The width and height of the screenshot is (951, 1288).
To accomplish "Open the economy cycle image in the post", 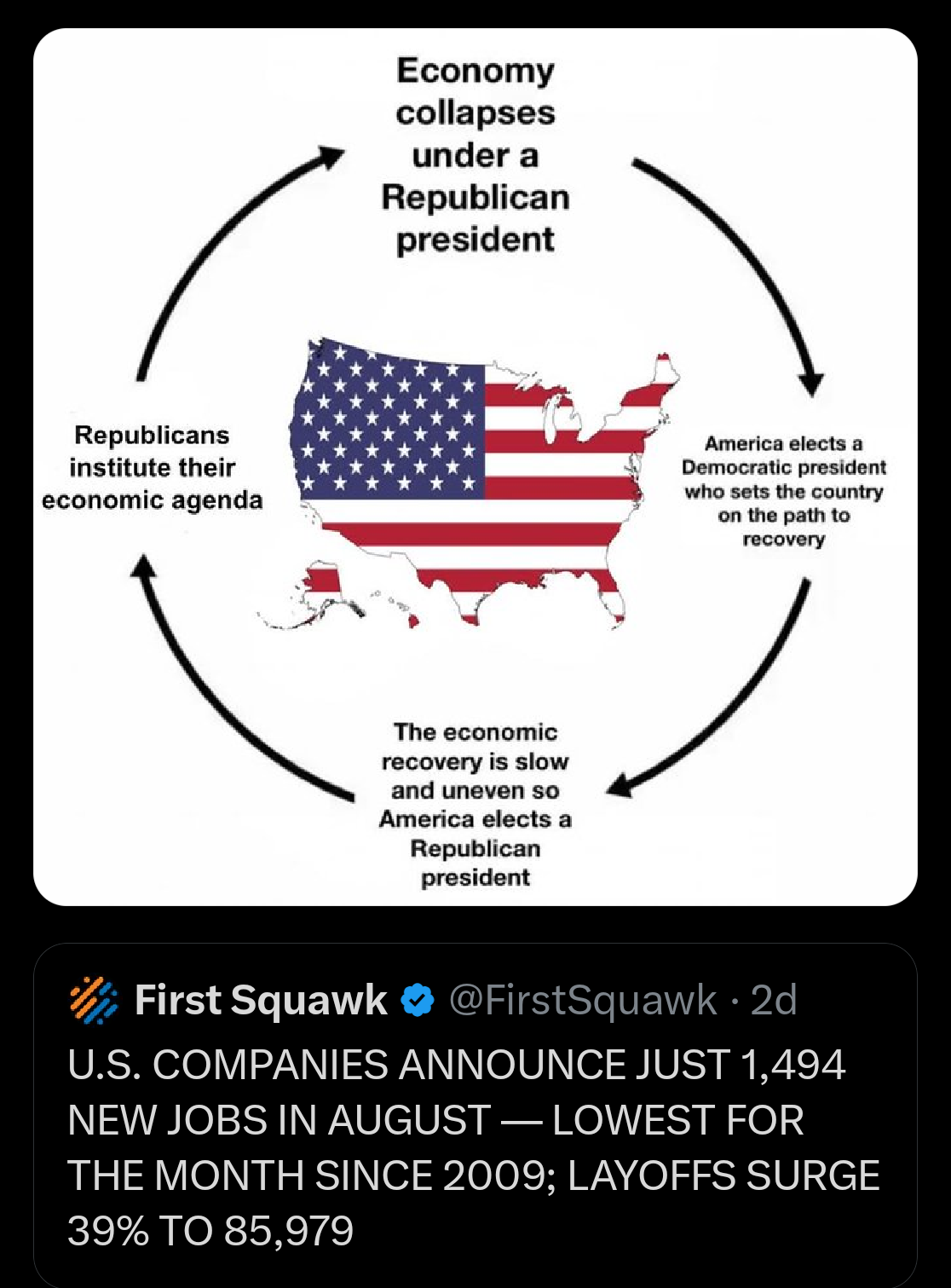I will 475,467.
